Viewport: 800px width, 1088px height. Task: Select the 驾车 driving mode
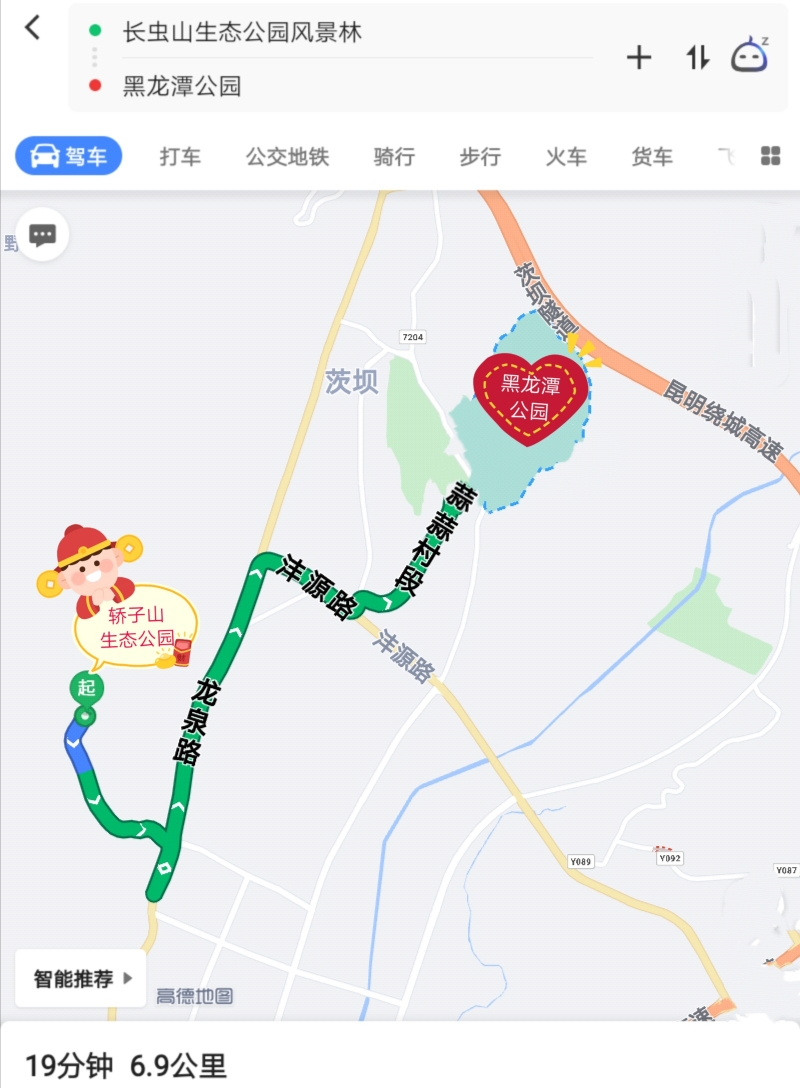[x=69, y=156]
